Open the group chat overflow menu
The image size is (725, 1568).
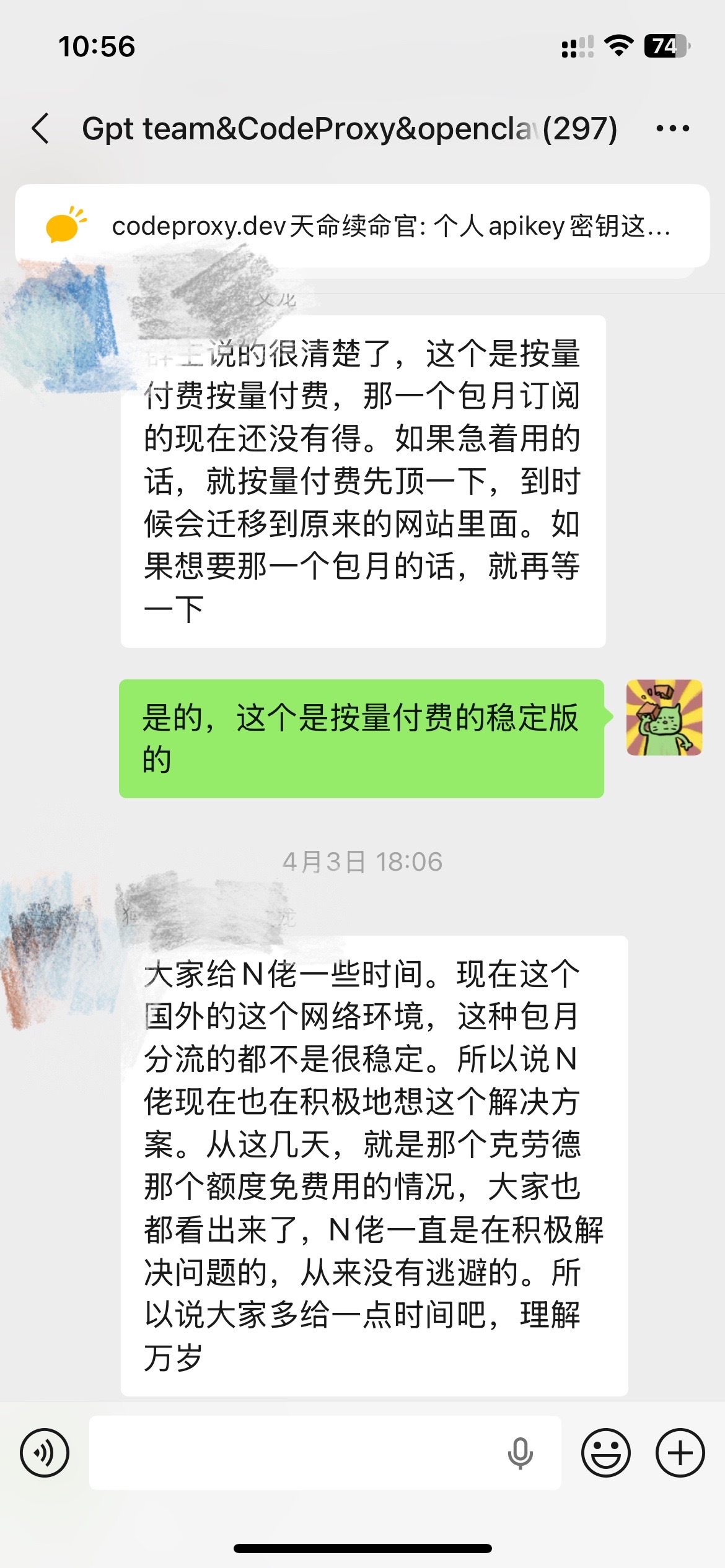672,129
